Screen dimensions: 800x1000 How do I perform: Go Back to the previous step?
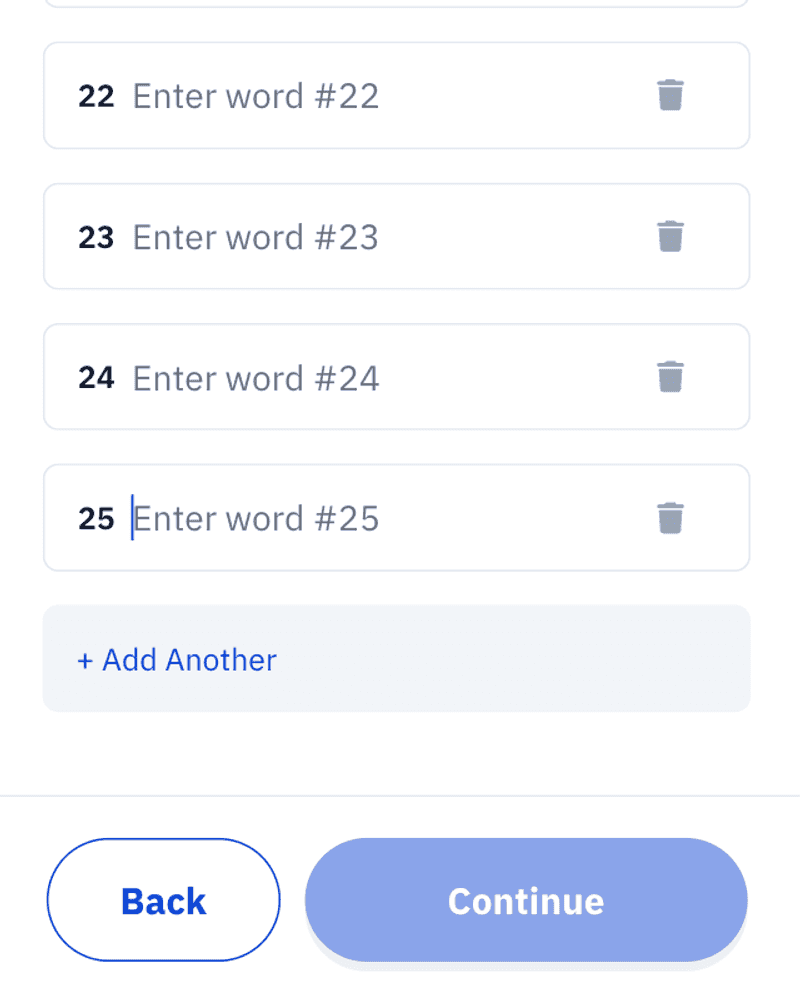click(x=163, y=900)
